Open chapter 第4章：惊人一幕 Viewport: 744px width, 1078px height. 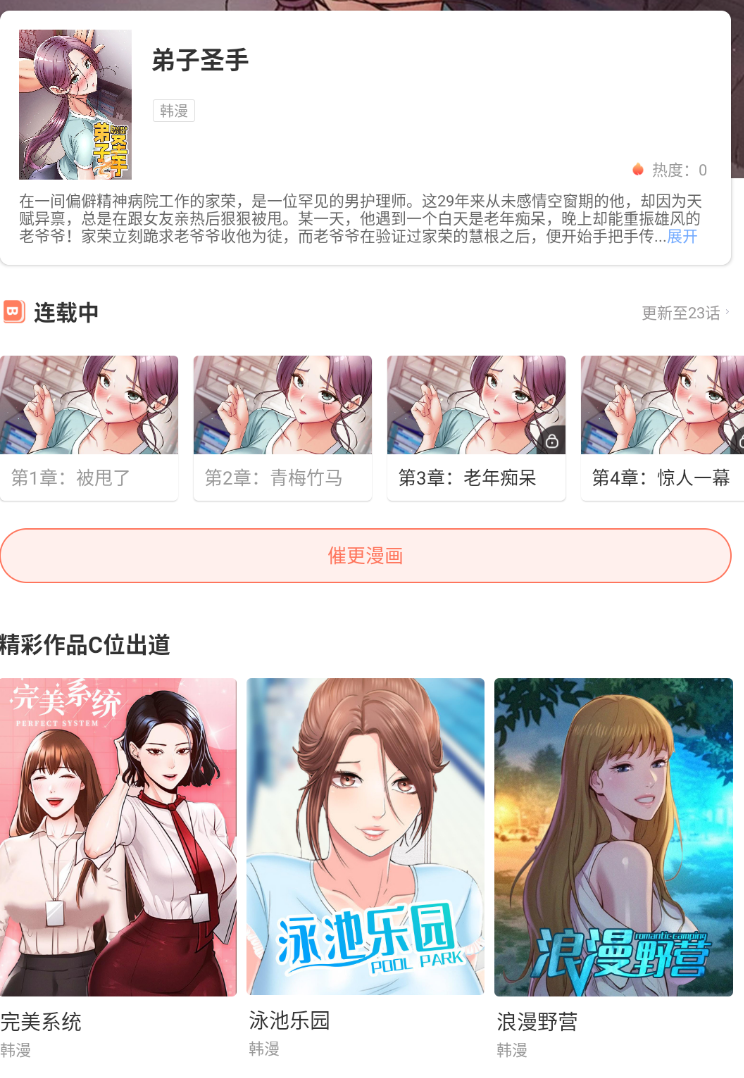(x=662, y=428)
